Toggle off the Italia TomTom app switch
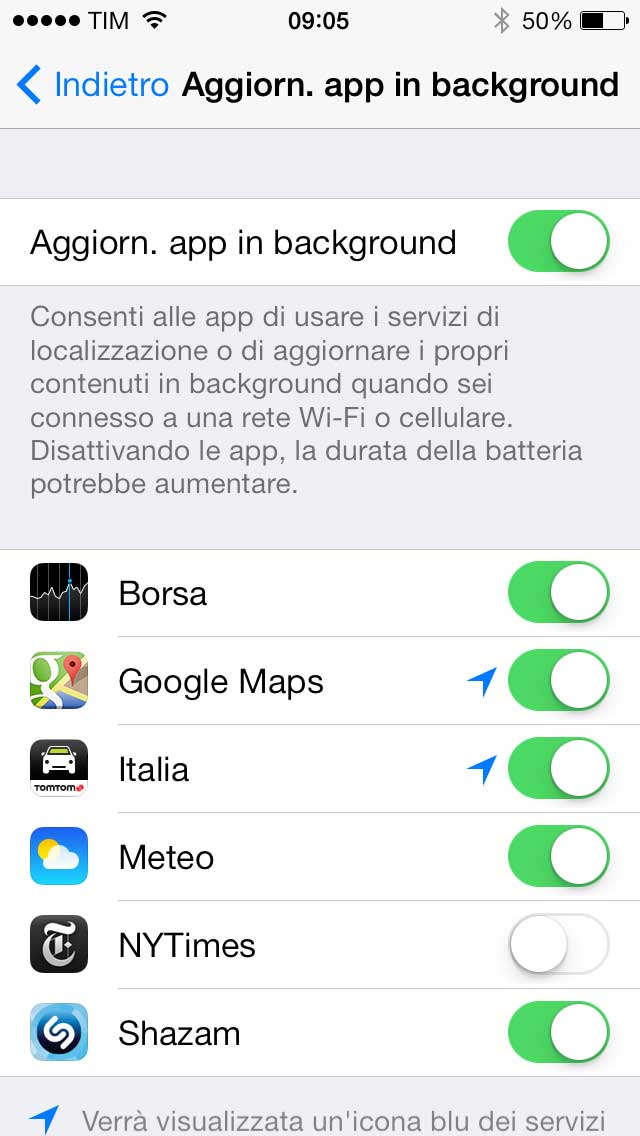The height and width of the screenshot is (1136, 640). [558, 769]
